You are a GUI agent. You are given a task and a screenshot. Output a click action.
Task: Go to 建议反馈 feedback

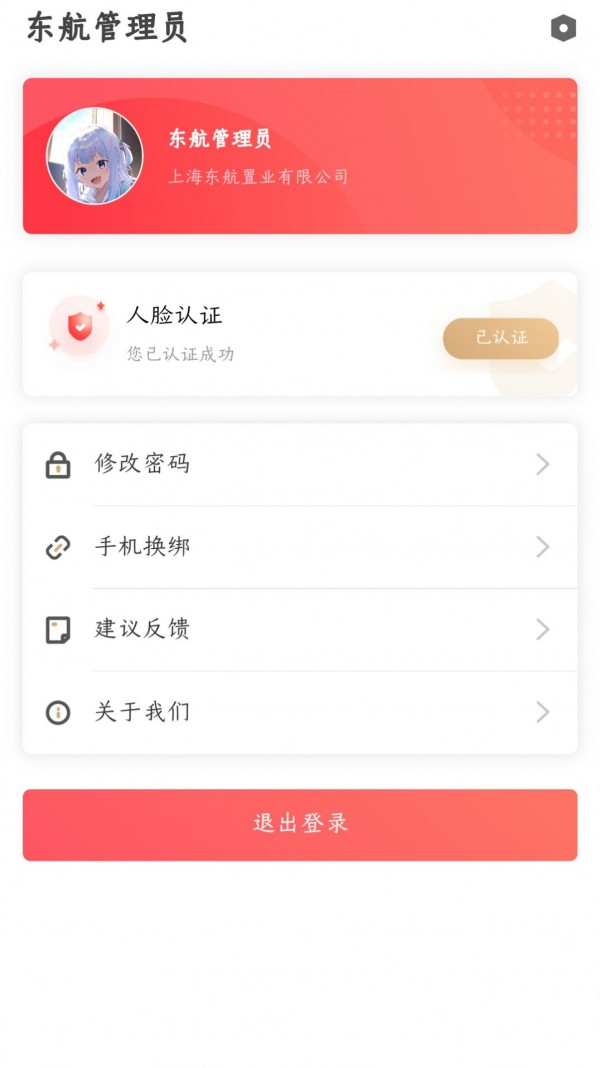pos(300,629)
